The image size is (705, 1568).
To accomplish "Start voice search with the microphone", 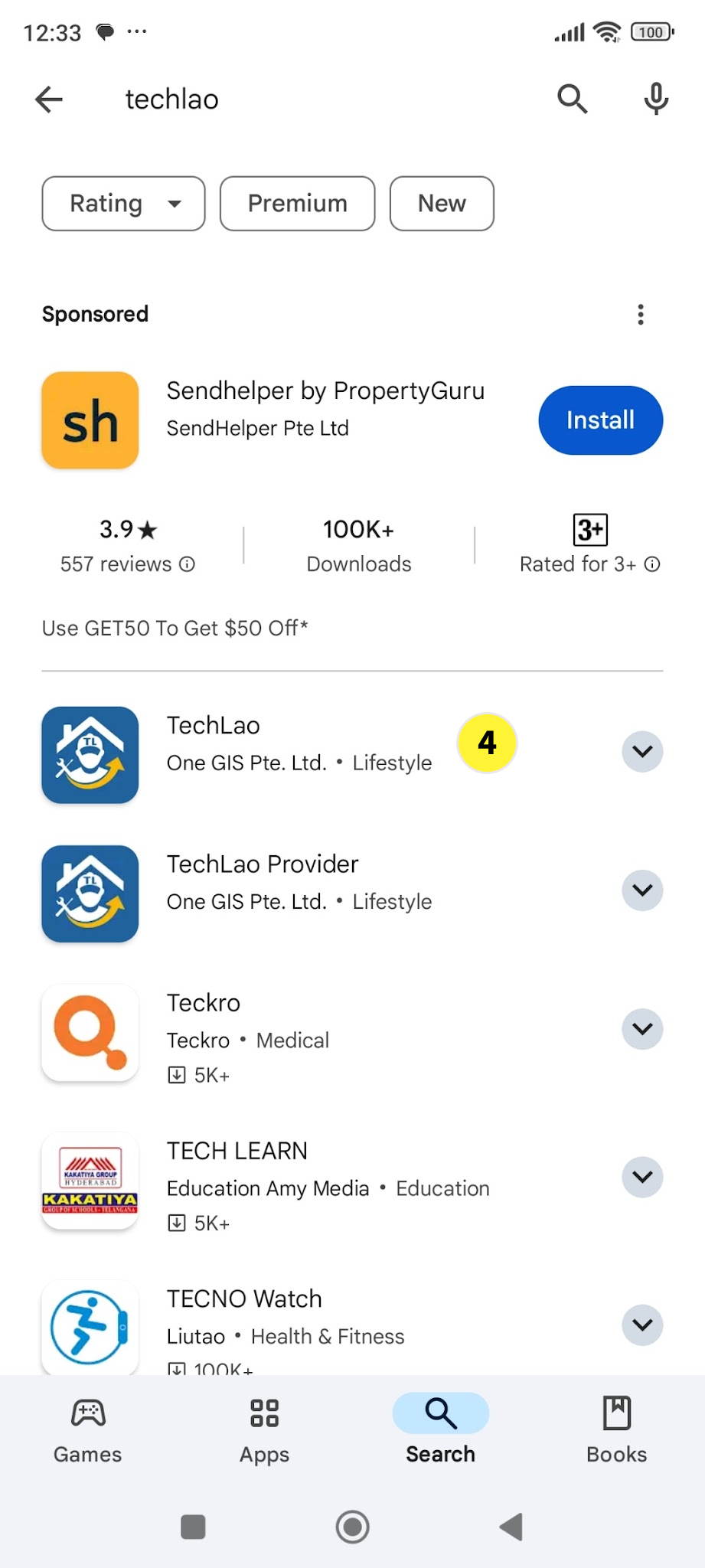I will (x=656, y=100).
